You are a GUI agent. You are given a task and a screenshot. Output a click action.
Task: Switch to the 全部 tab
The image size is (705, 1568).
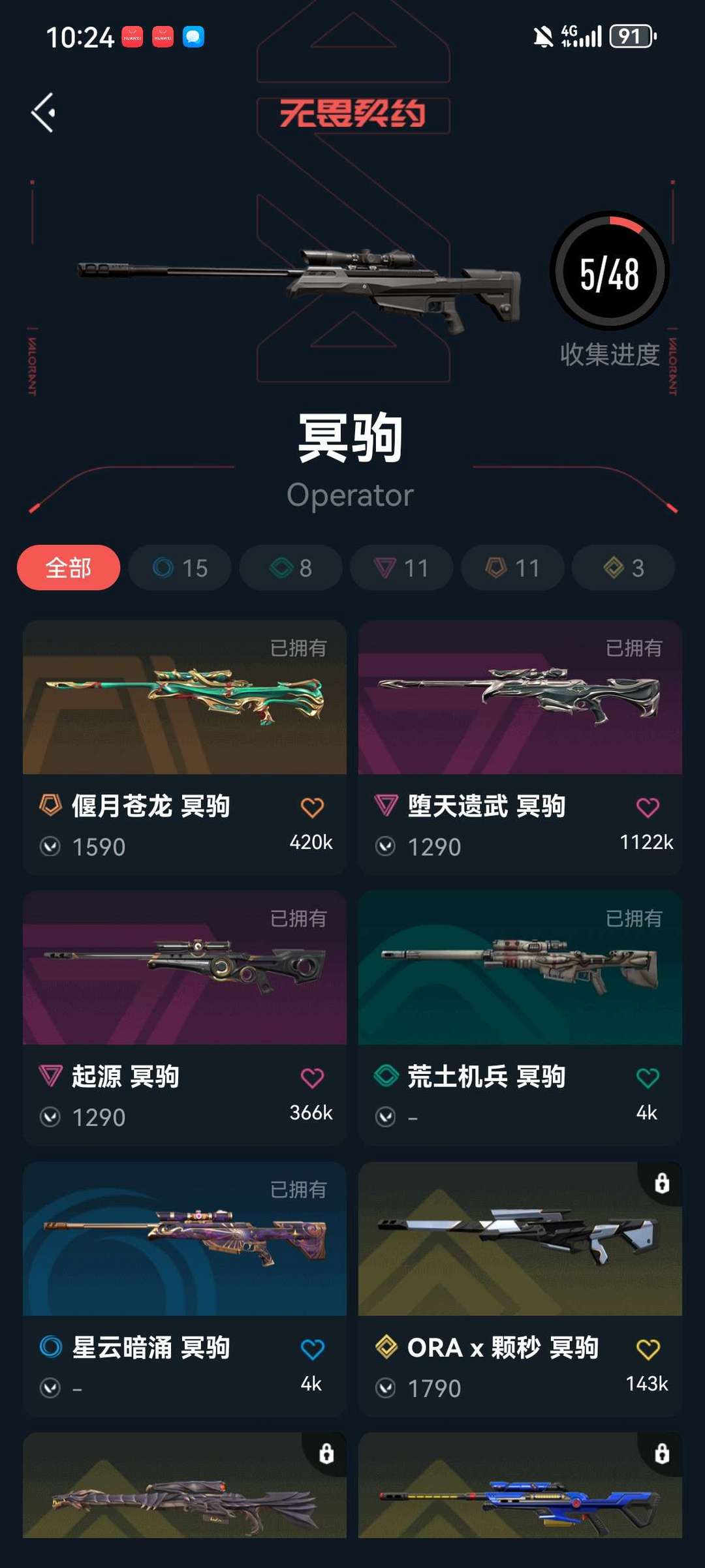click(x=67, y=568)
